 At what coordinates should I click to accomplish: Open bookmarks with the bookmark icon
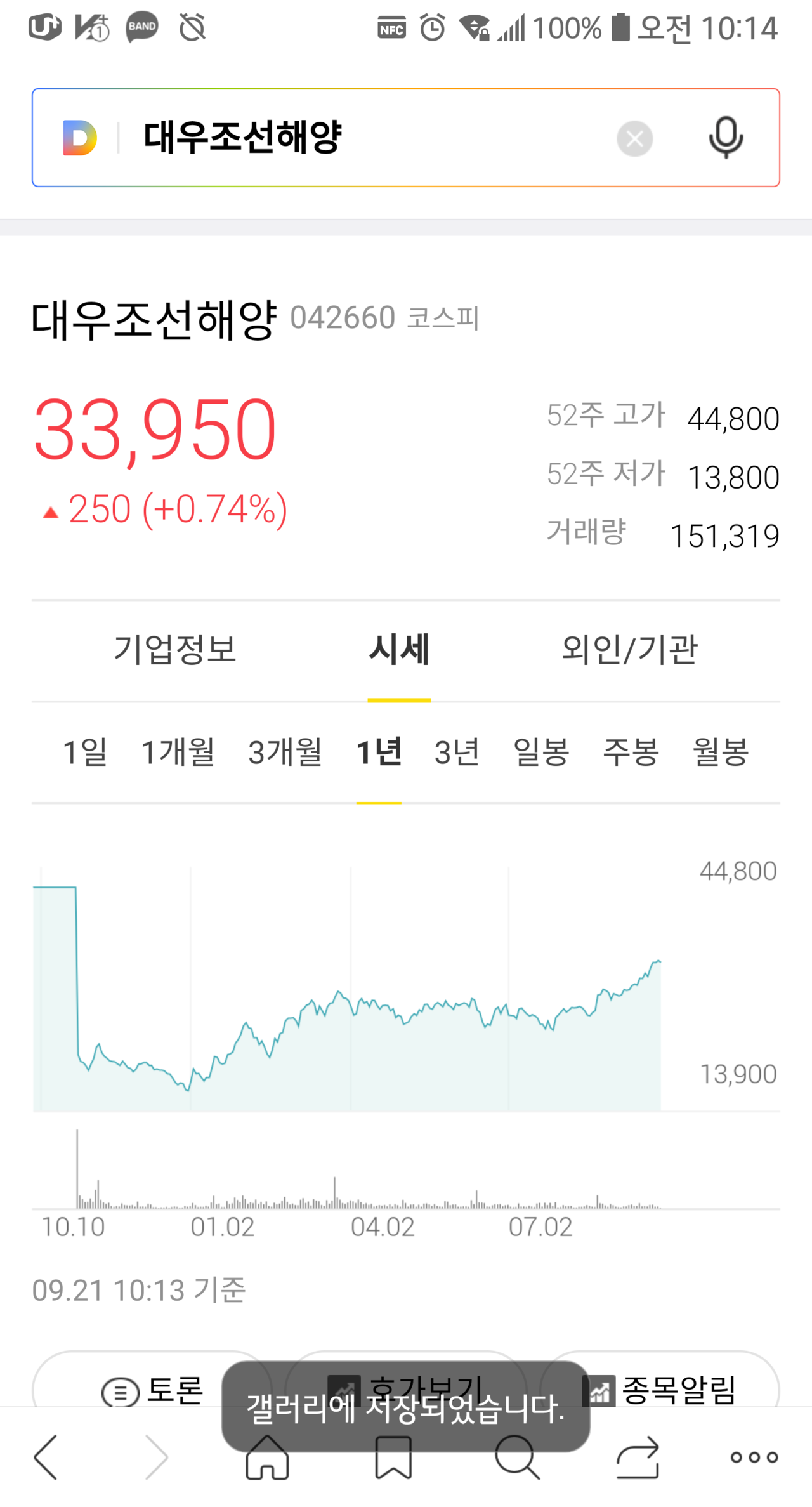tap(393, 1459)
